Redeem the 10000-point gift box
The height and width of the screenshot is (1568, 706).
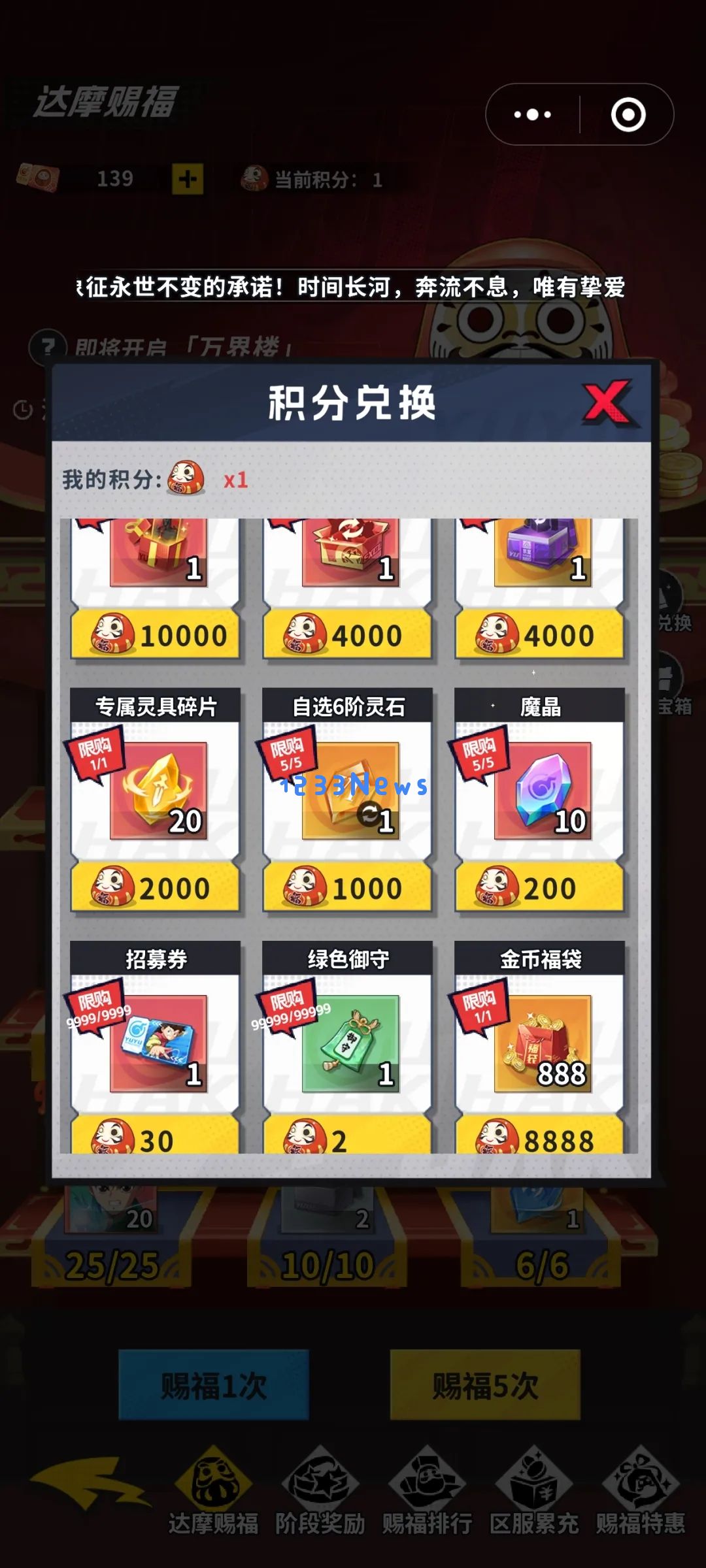pos(155,635)
